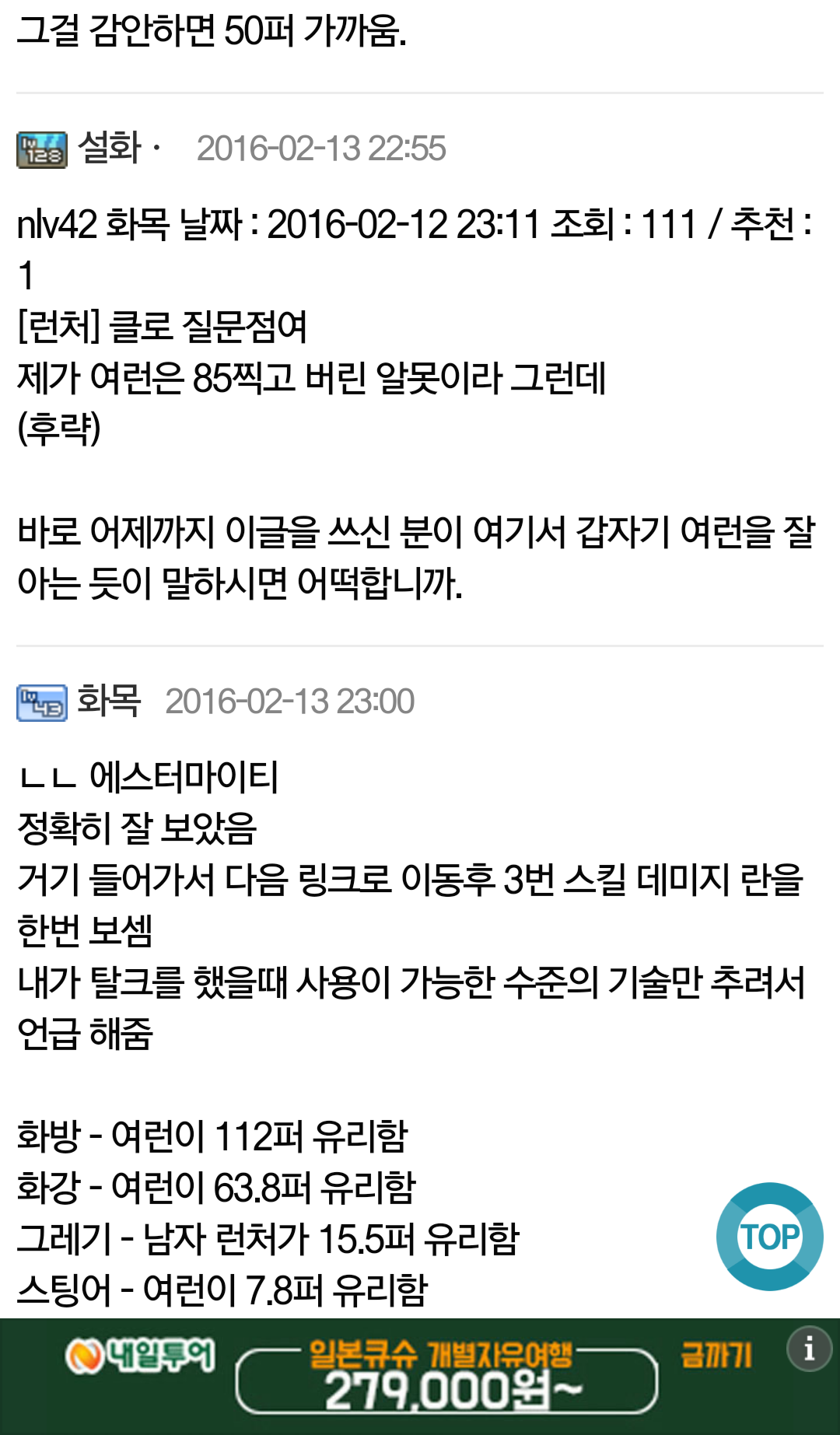Open the ad info icon

[x=809, y=1348]
